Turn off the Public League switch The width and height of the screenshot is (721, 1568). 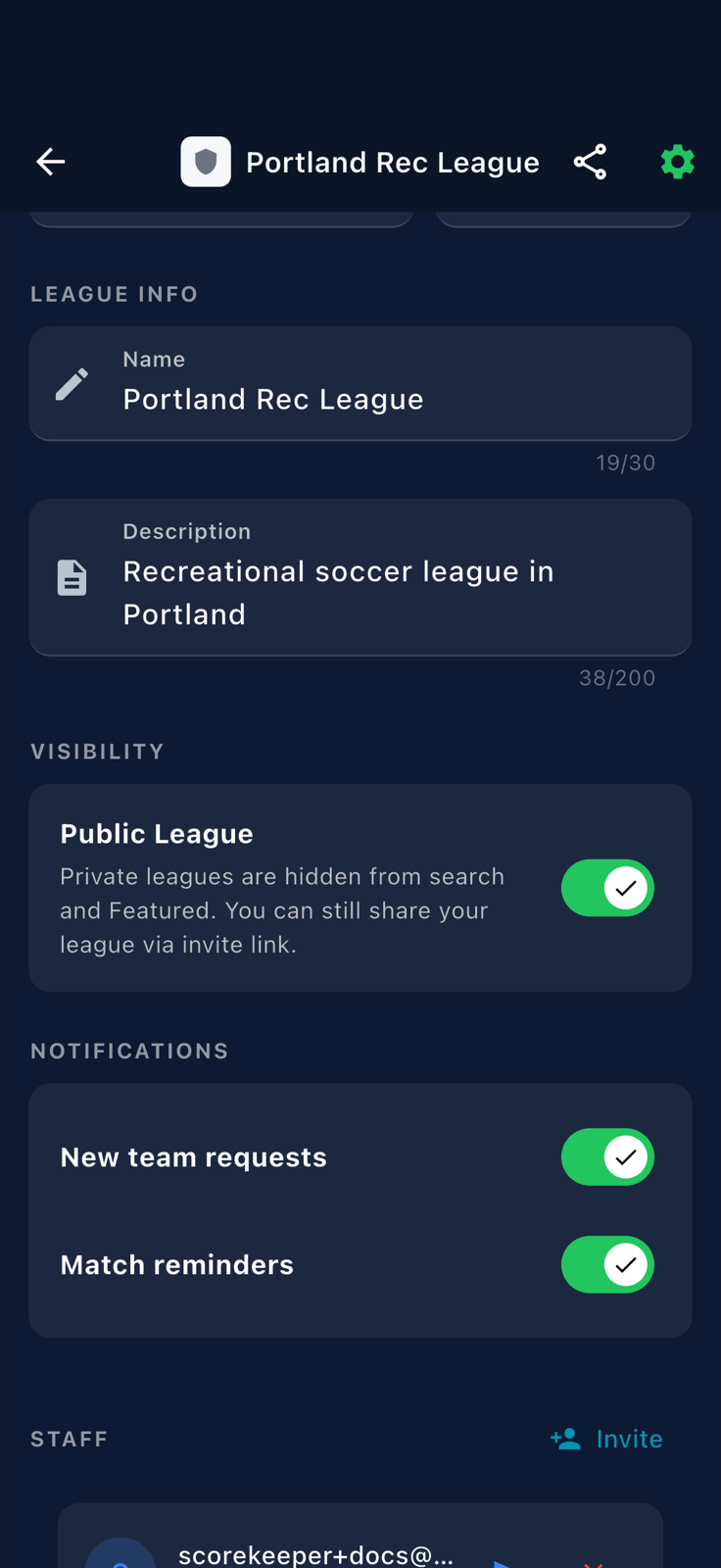point(607,888)
